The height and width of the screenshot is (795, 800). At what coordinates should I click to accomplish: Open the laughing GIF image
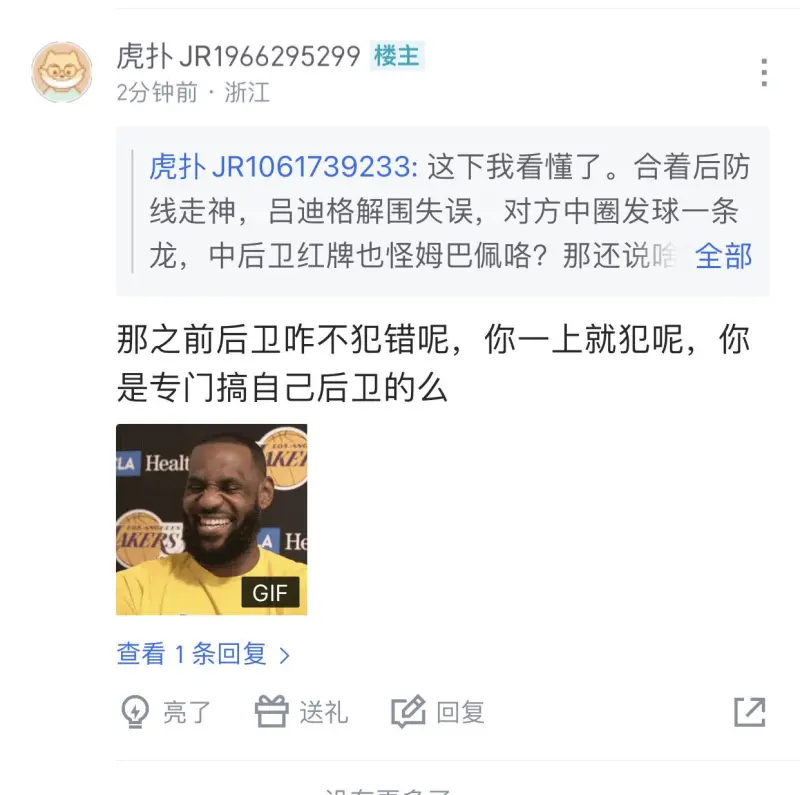[x=212, y=519]
